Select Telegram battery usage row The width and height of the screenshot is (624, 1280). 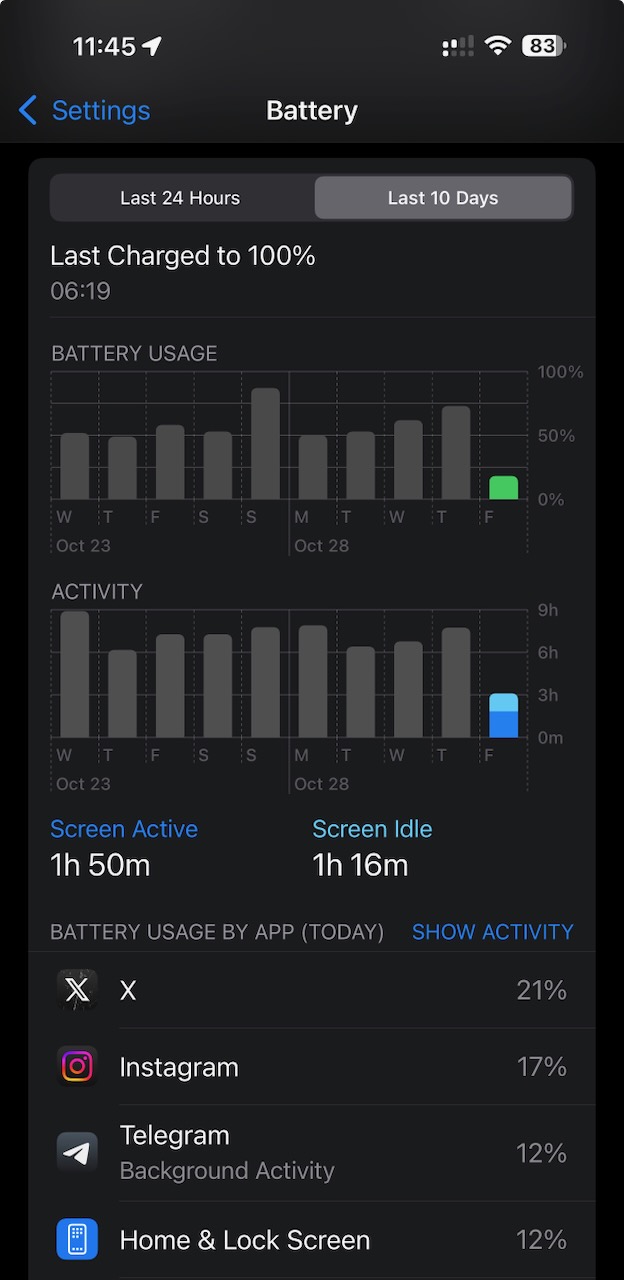click(312, 1153)
